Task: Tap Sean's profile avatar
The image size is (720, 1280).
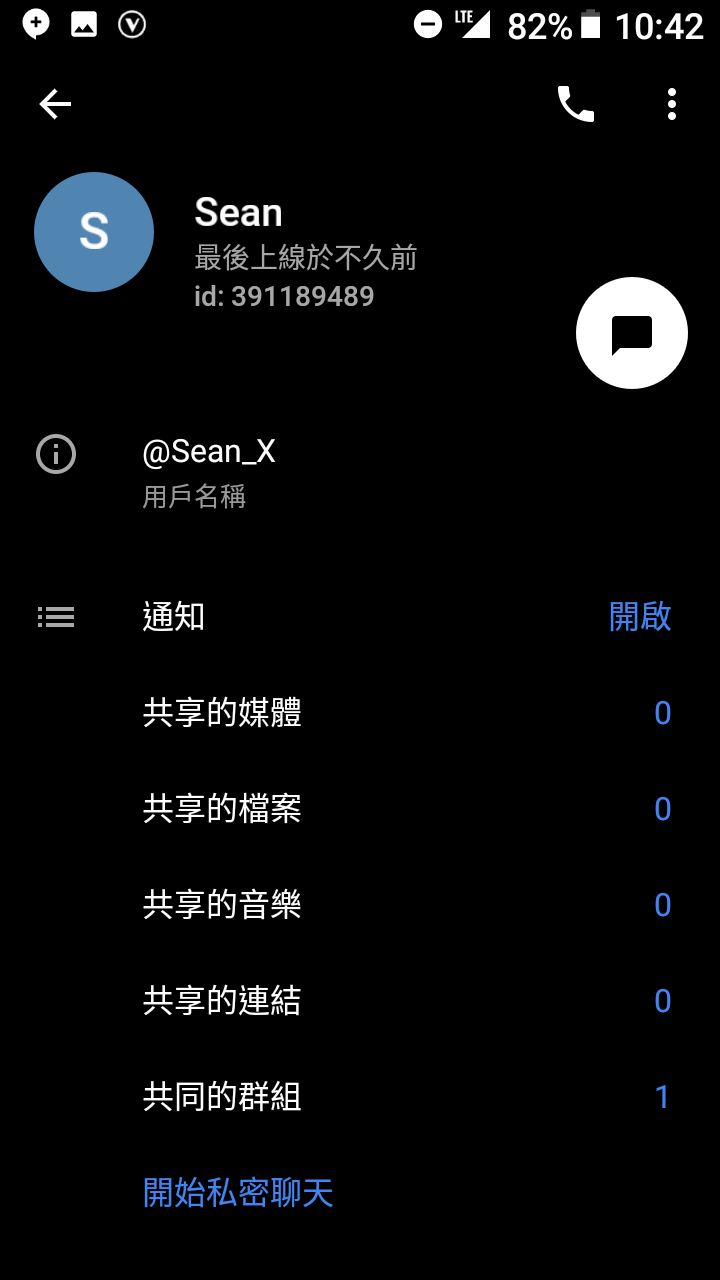Action: [94, 232]
